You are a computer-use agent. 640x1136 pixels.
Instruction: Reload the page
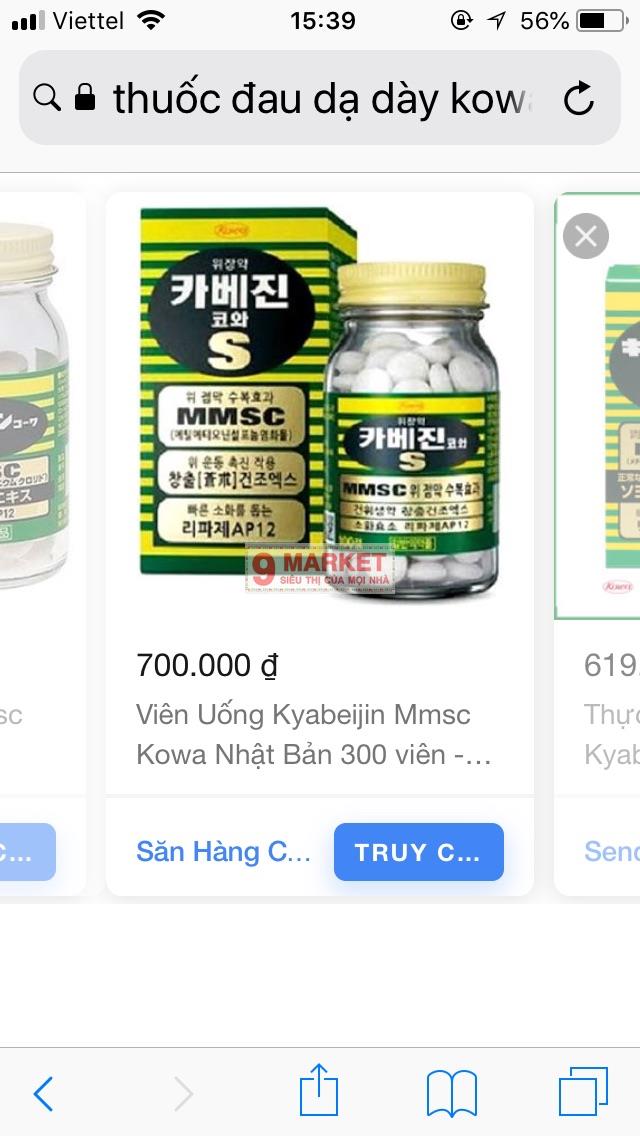(x=578, y=99)
